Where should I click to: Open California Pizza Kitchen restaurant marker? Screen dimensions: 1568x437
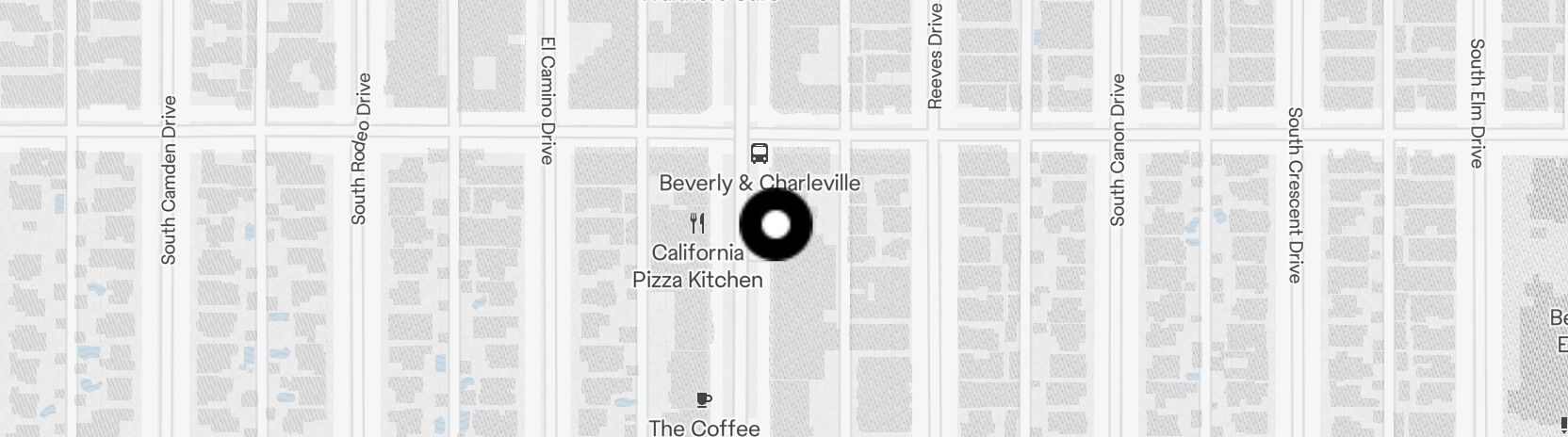pos(697,224)
